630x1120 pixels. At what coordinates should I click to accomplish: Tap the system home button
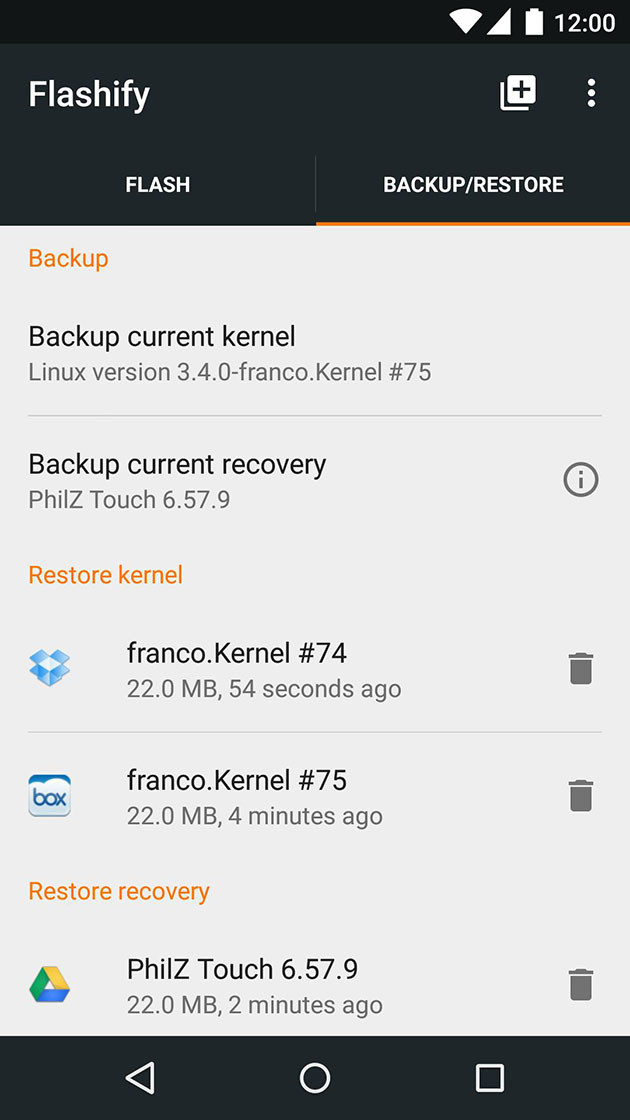click(x=315, y=1077)
